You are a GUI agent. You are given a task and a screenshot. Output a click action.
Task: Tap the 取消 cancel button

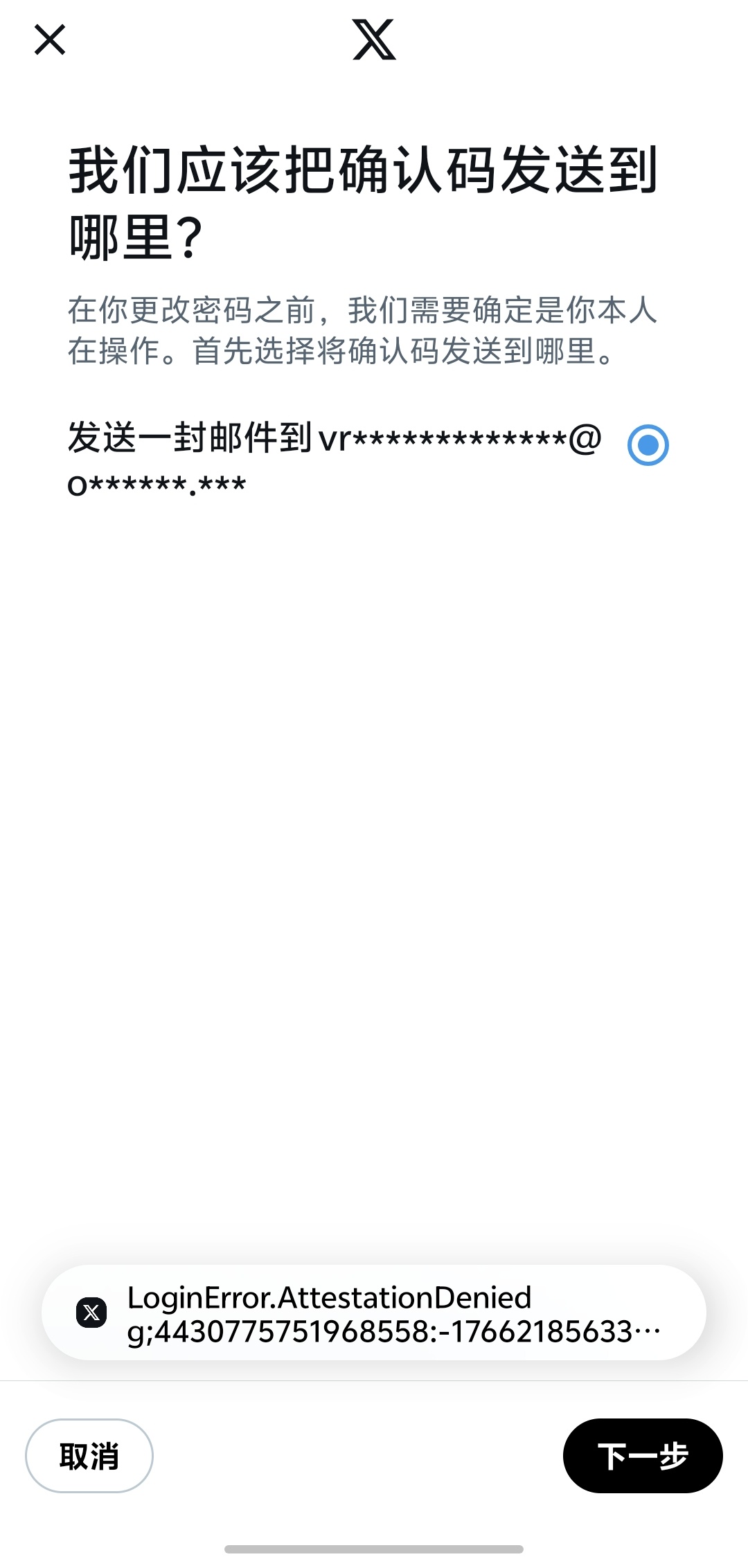pos(89,1455)
